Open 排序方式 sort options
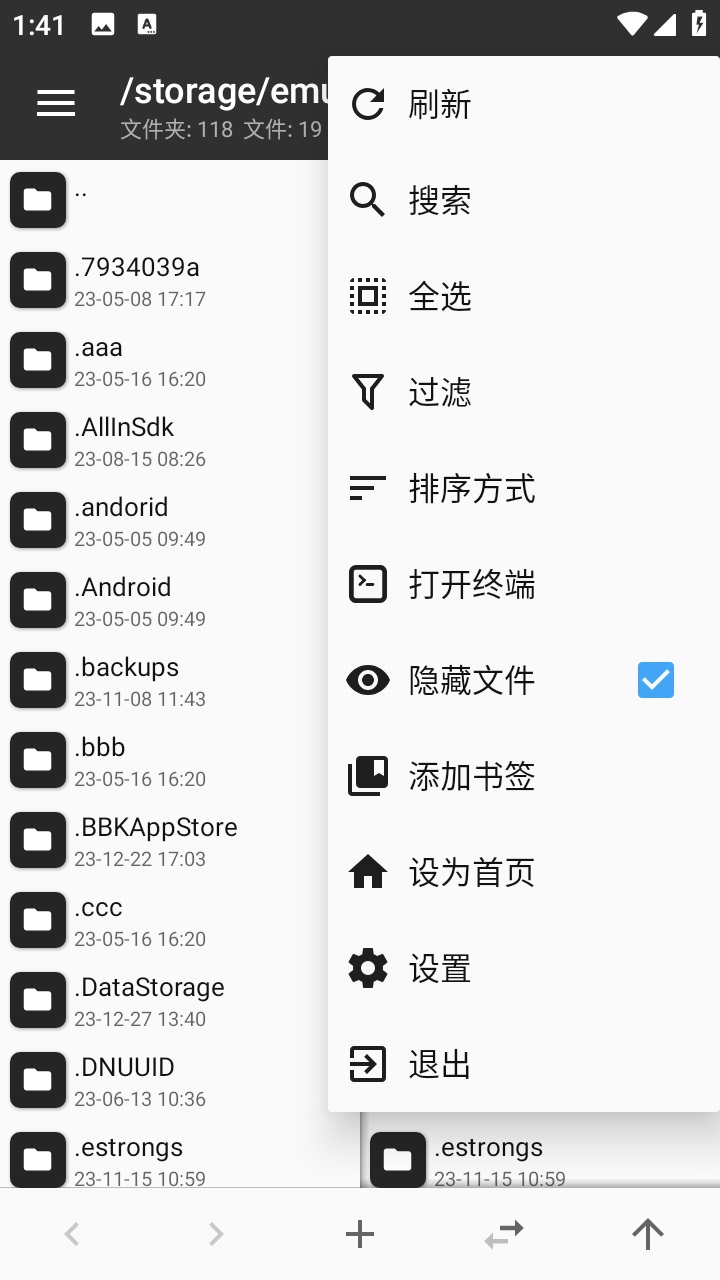Viewport: 720px width, 1280px height. coord(524,488)
